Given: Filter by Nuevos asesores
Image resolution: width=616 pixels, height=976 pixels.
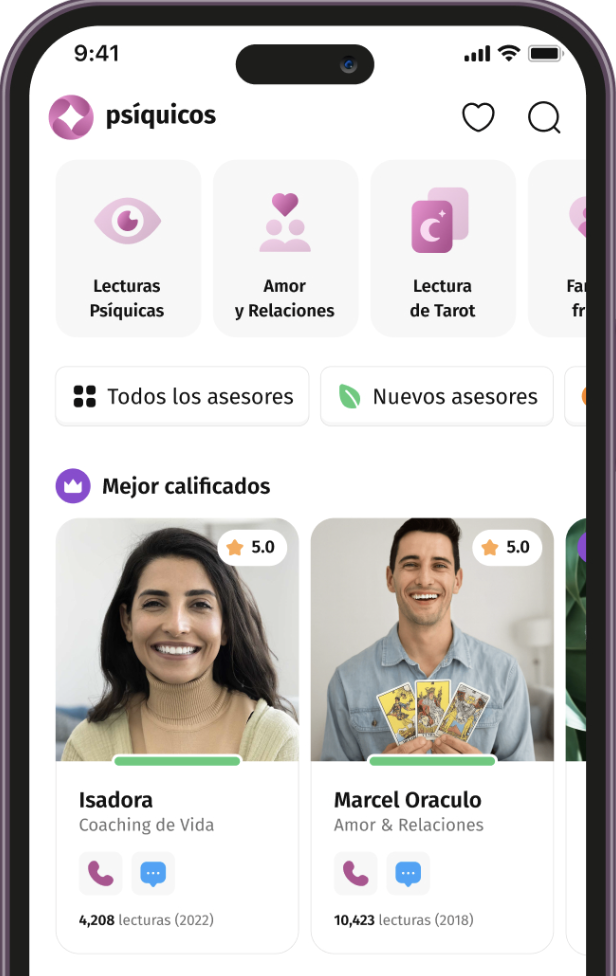Looking at the screenshot, I should point(436,396).
